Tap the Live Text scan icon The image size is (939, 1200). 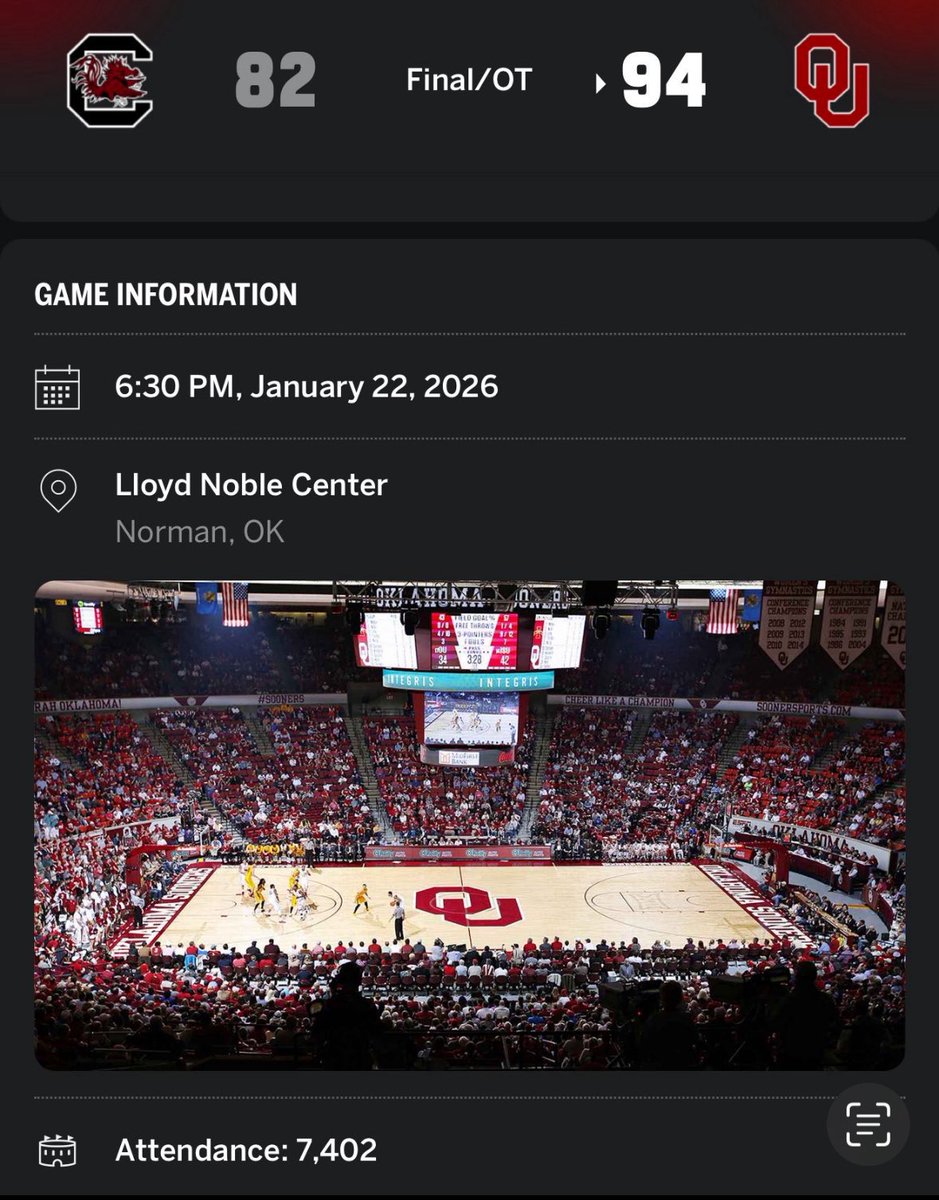click(x=867, y=1123)
